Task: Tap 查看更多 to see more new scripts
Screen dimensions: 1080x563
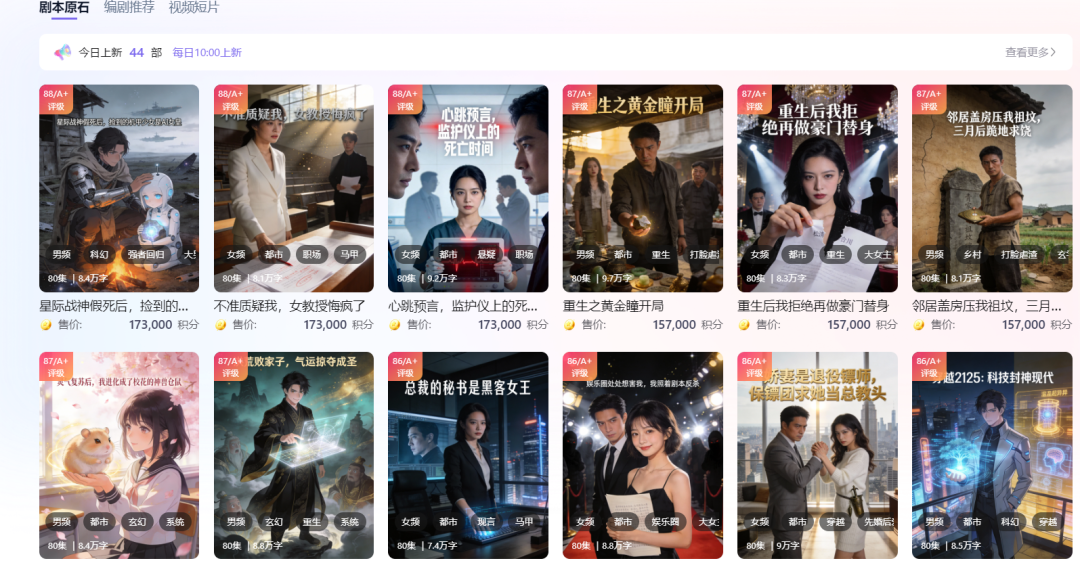Action: click(1030, 52)
